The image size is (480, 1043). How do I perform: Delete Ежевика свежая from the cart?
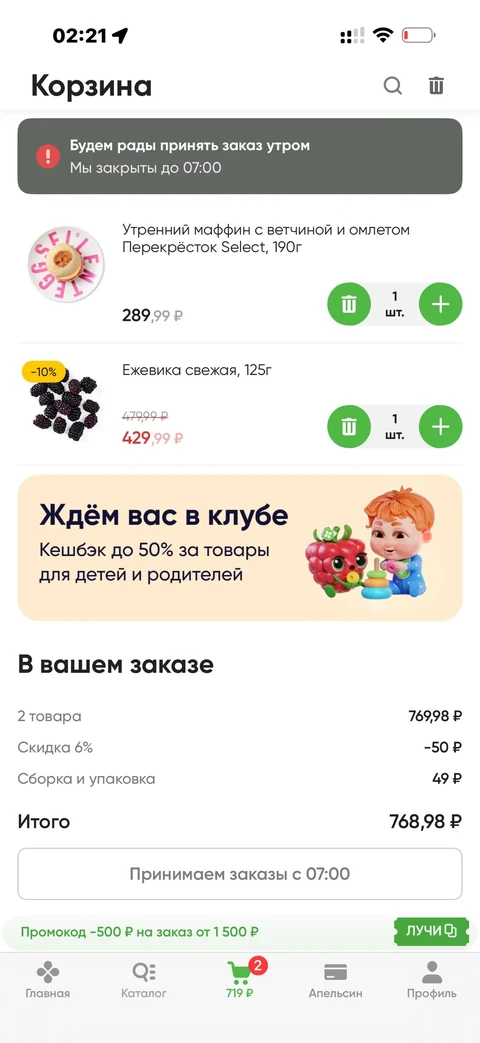348,426
